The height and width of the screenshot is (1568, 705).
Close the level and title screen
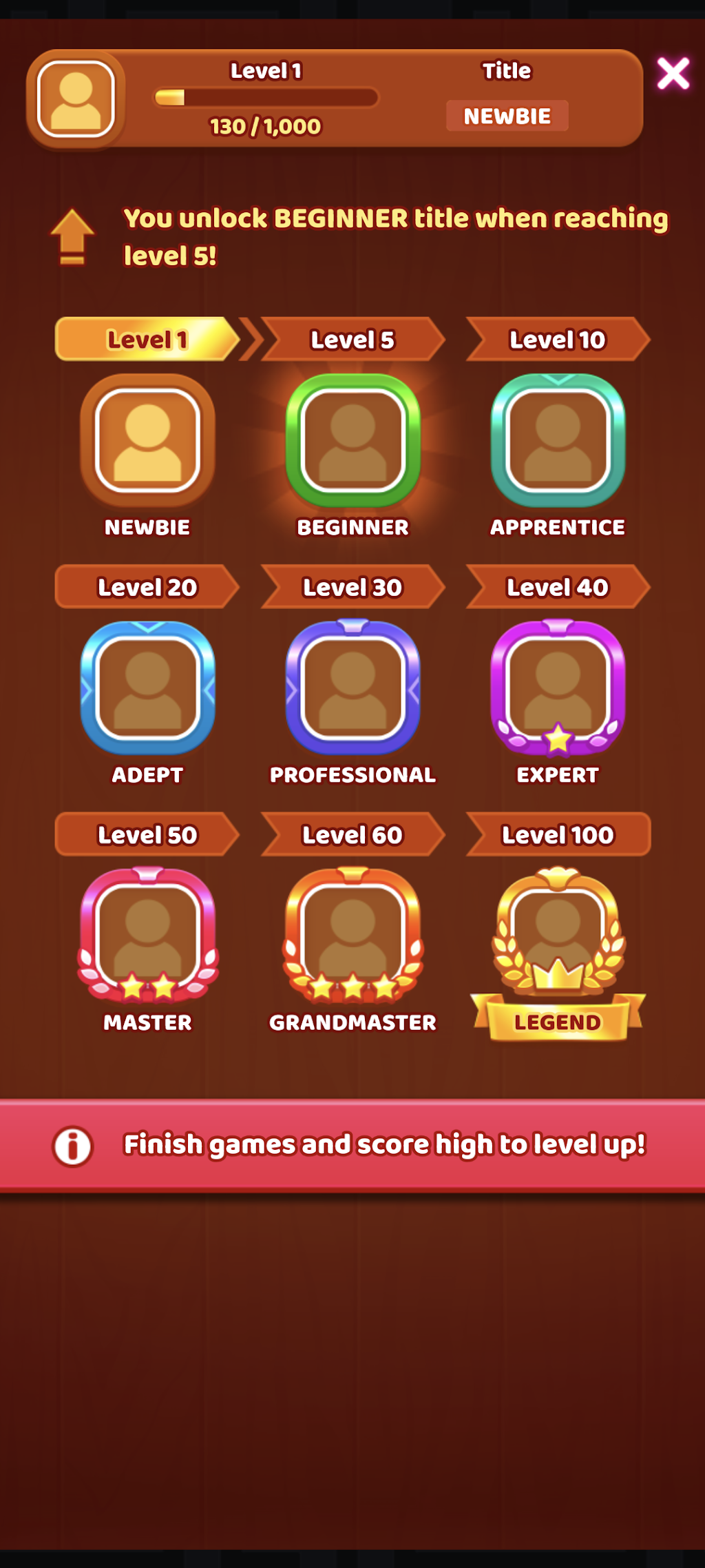[673, 74]
